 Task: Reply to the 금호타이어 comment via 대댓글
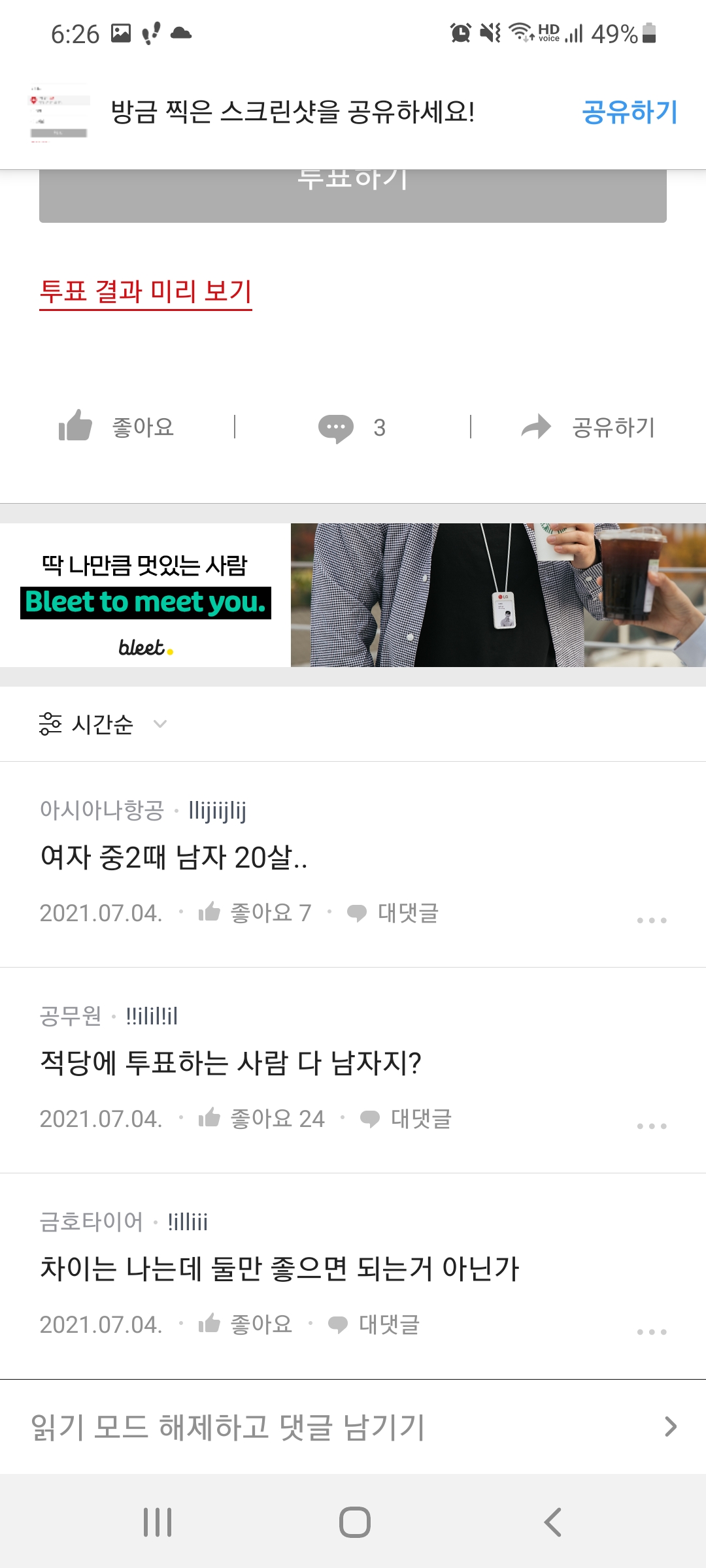coord(374,1324)
